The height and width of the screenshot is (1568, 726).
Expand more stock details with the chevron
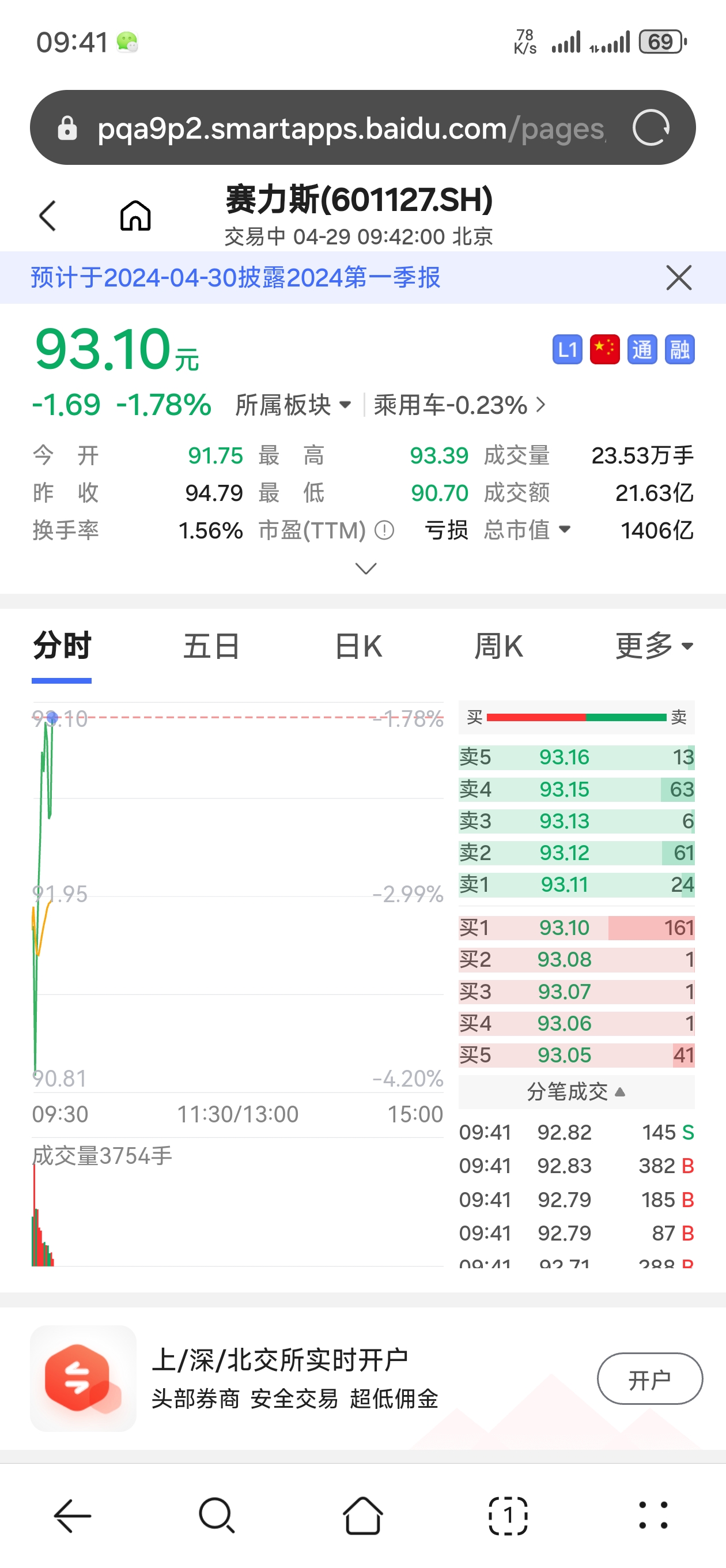[366, 568]
